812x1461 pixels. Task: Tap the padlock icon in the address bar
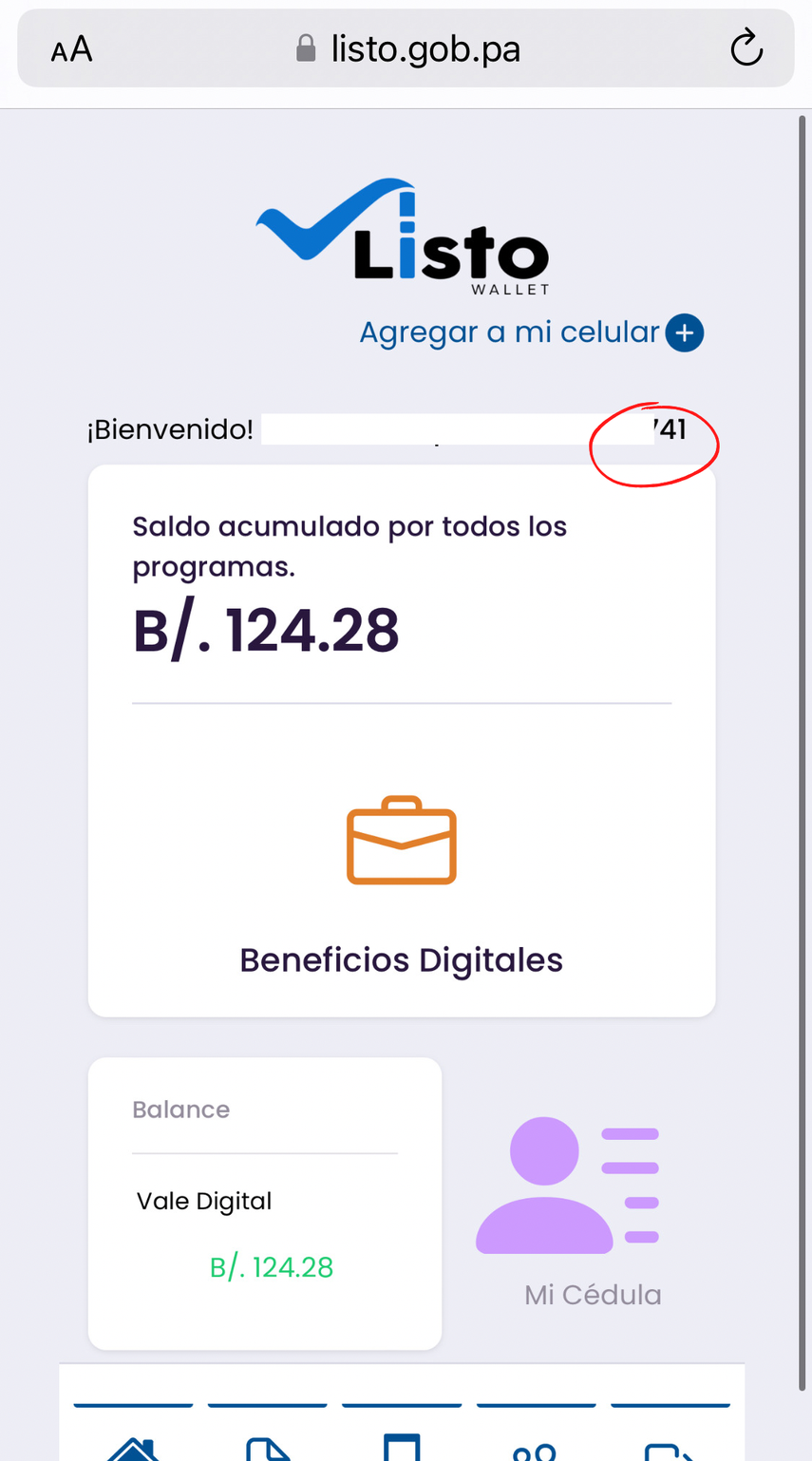[306, 47]
